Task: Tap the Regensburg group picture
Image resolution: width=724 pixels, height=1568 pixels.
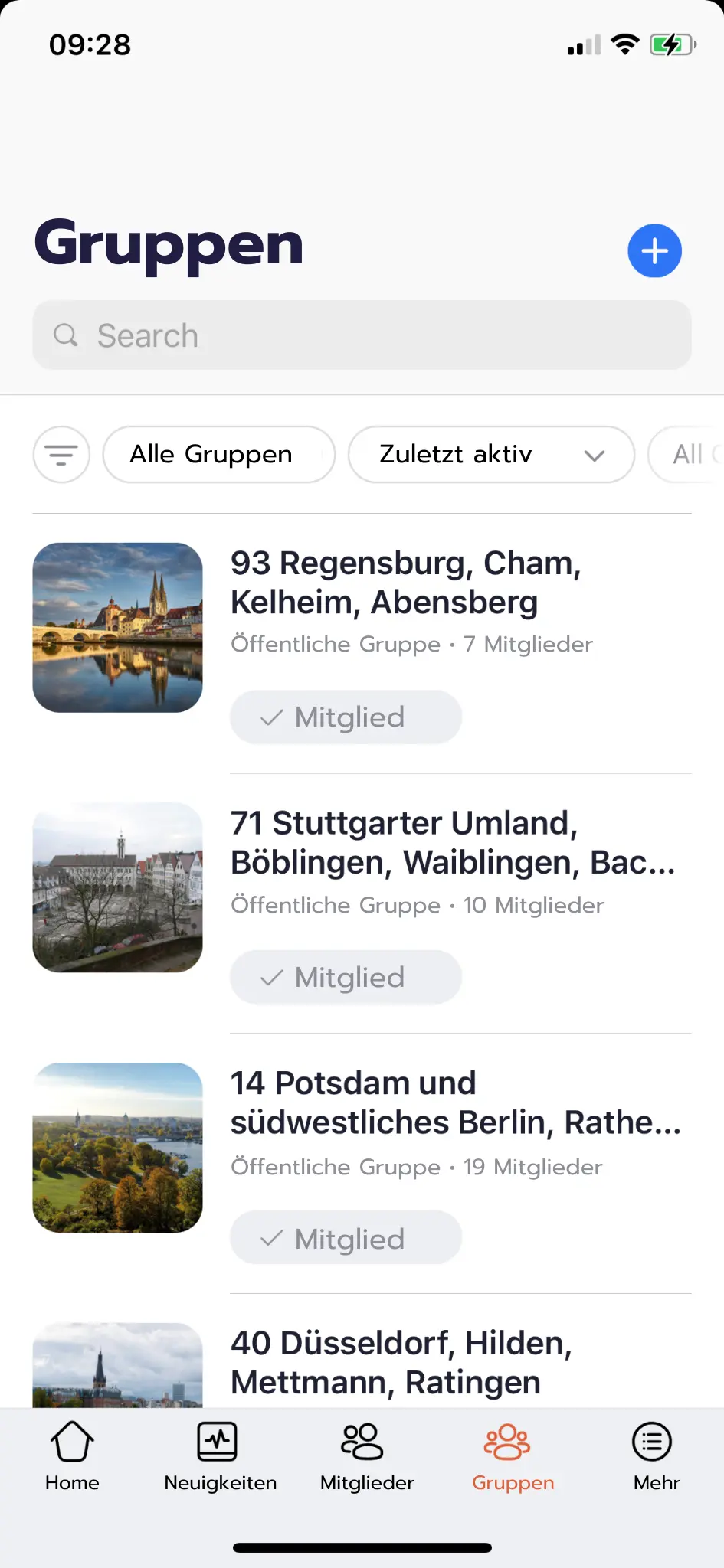Action: click(x=117, y=627)
